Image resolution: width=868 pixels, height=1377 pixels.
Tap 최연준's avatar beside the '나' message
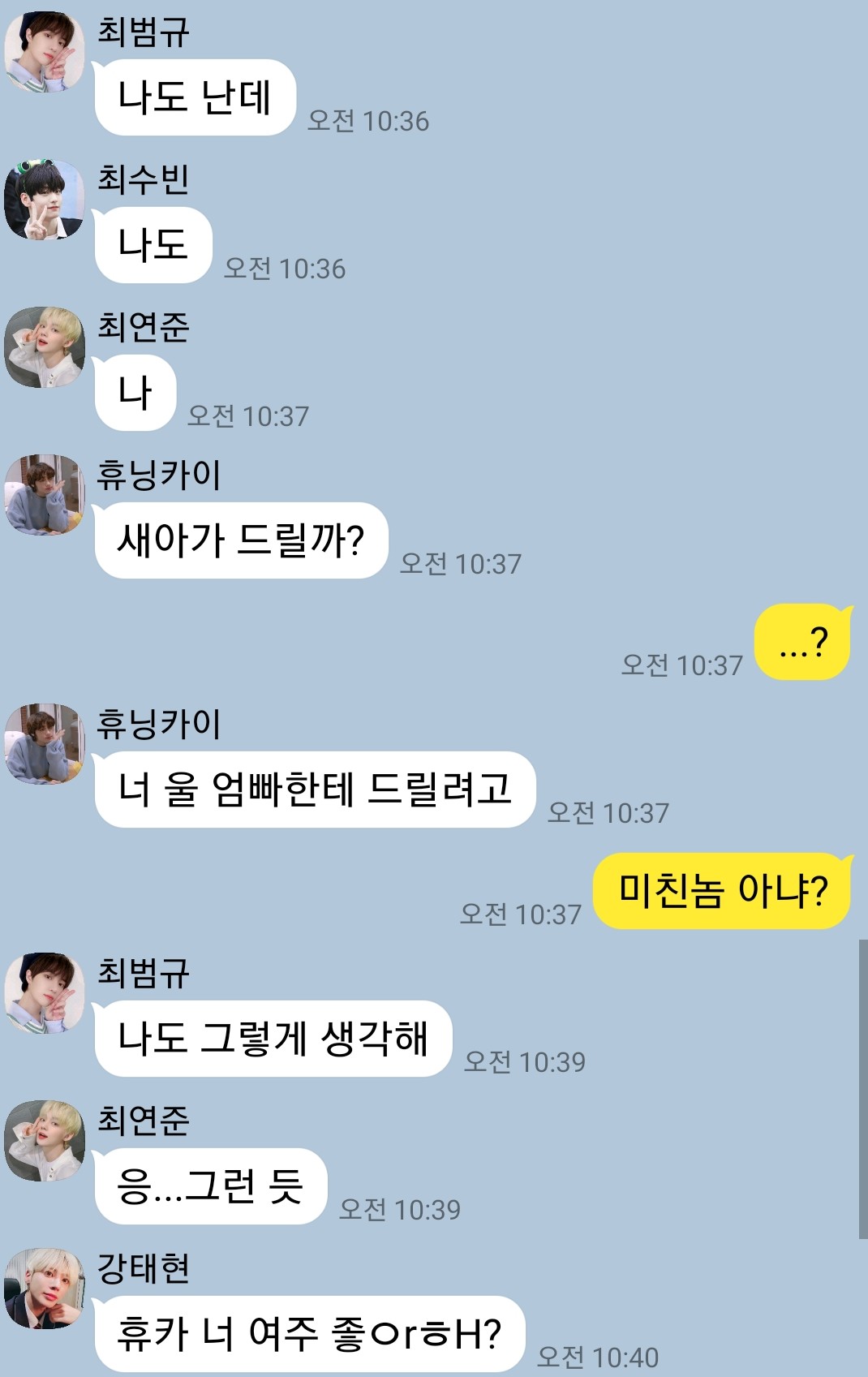pyautogui.click(x=45, y=347)
